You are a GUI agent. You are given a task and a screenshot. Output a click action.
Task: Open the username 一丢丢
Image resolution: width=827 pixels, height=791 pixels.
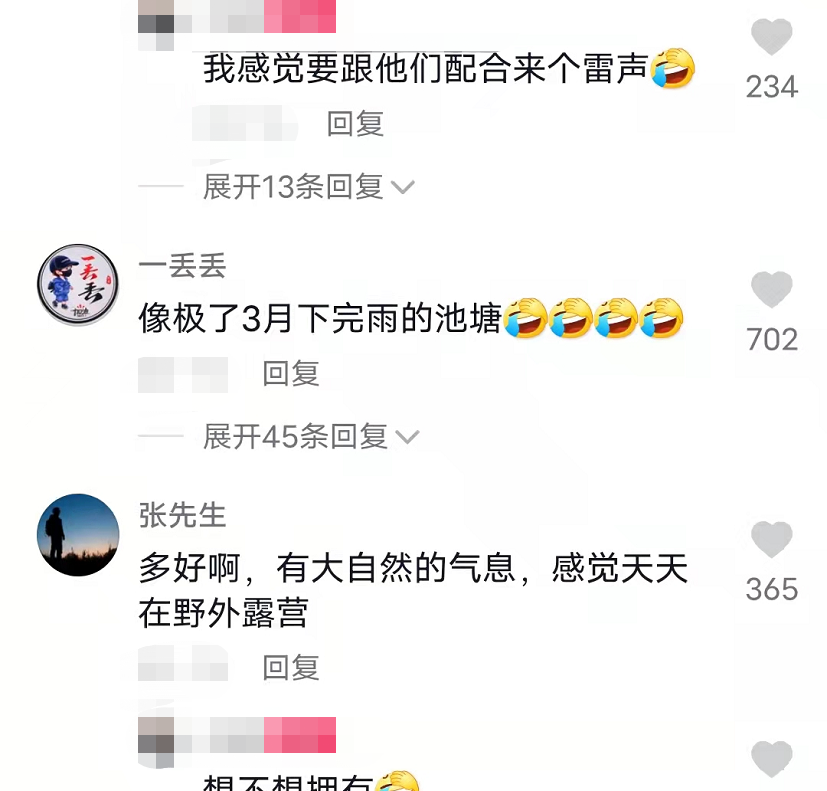click(x=182, y=266)
